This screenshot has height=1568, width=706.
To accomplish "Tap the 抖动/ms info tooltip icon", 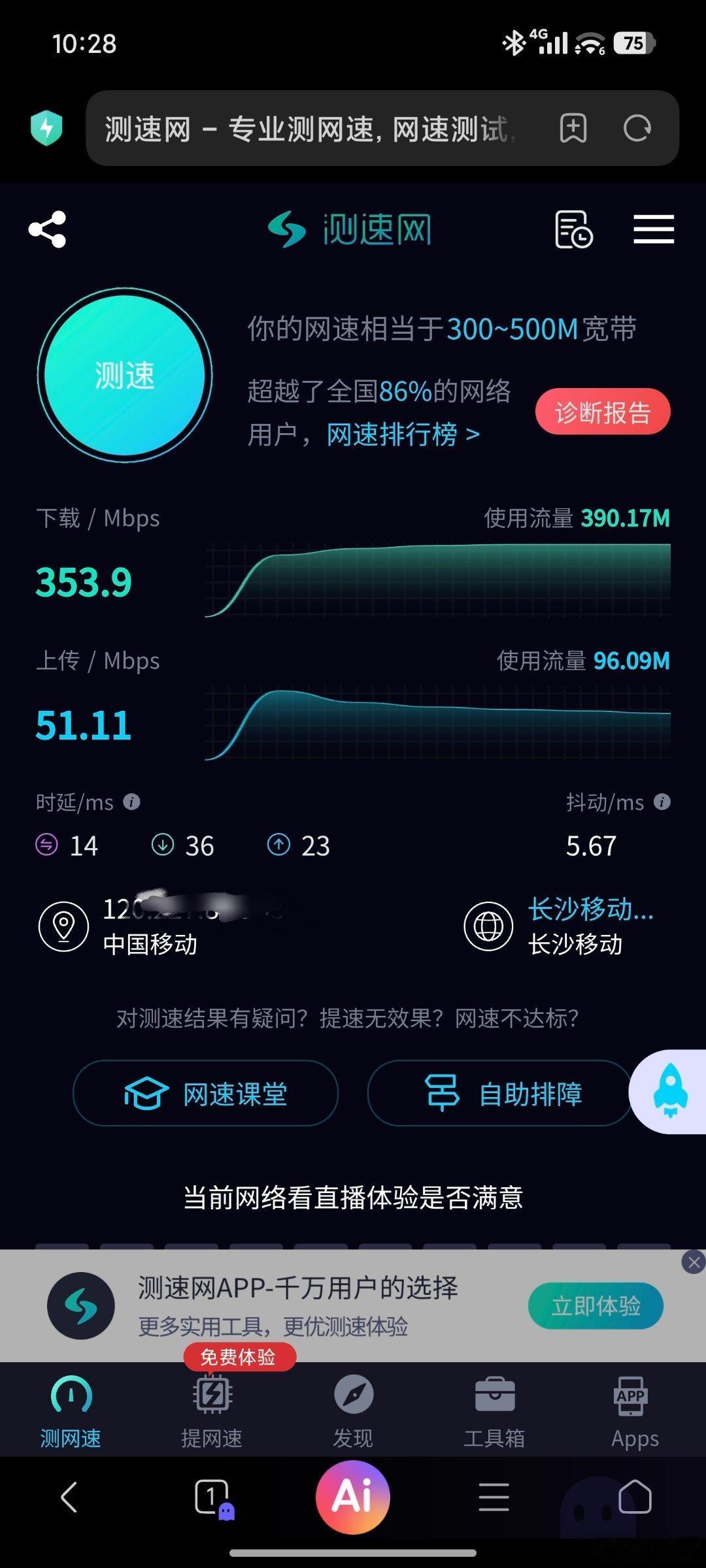I will (x=664, y=802).
